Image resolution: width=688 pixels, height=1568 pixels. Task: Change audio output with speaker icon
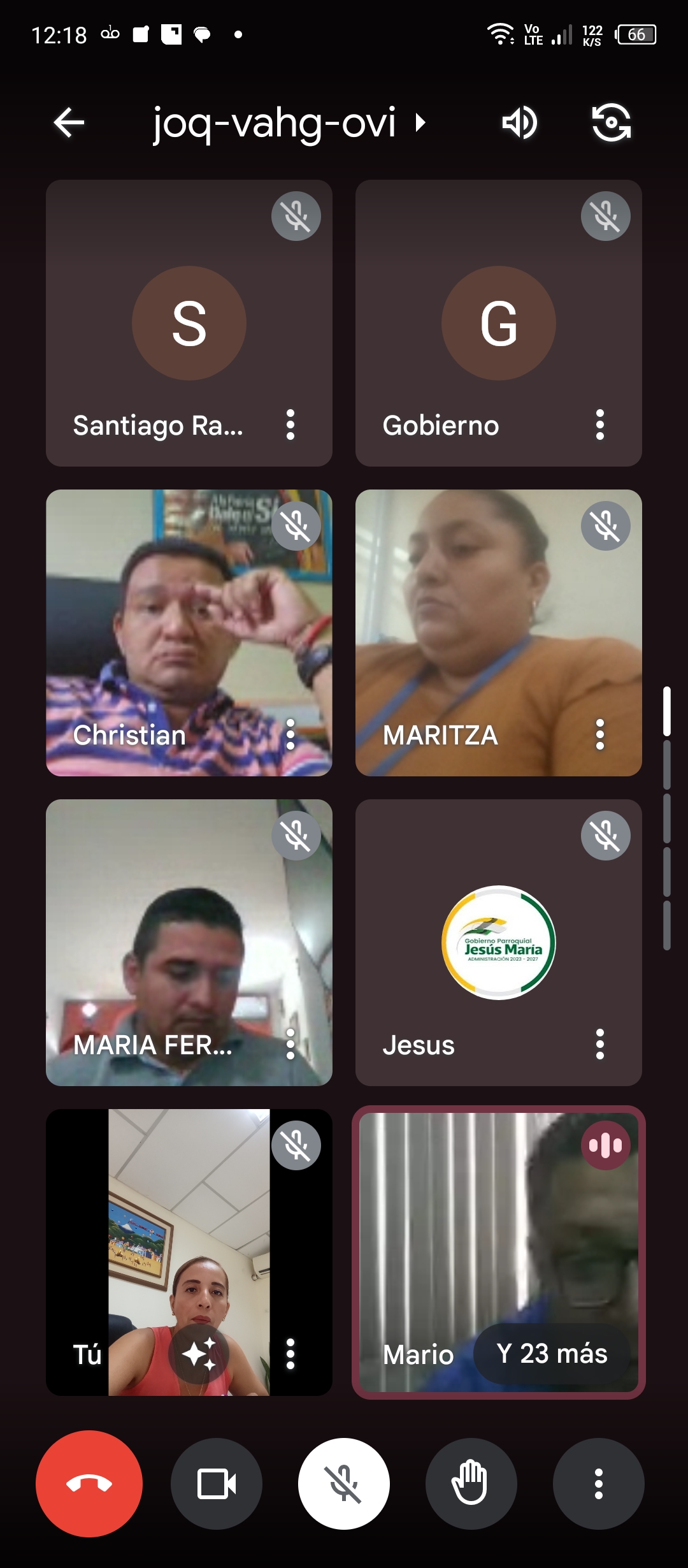click(x=519, y=122)
